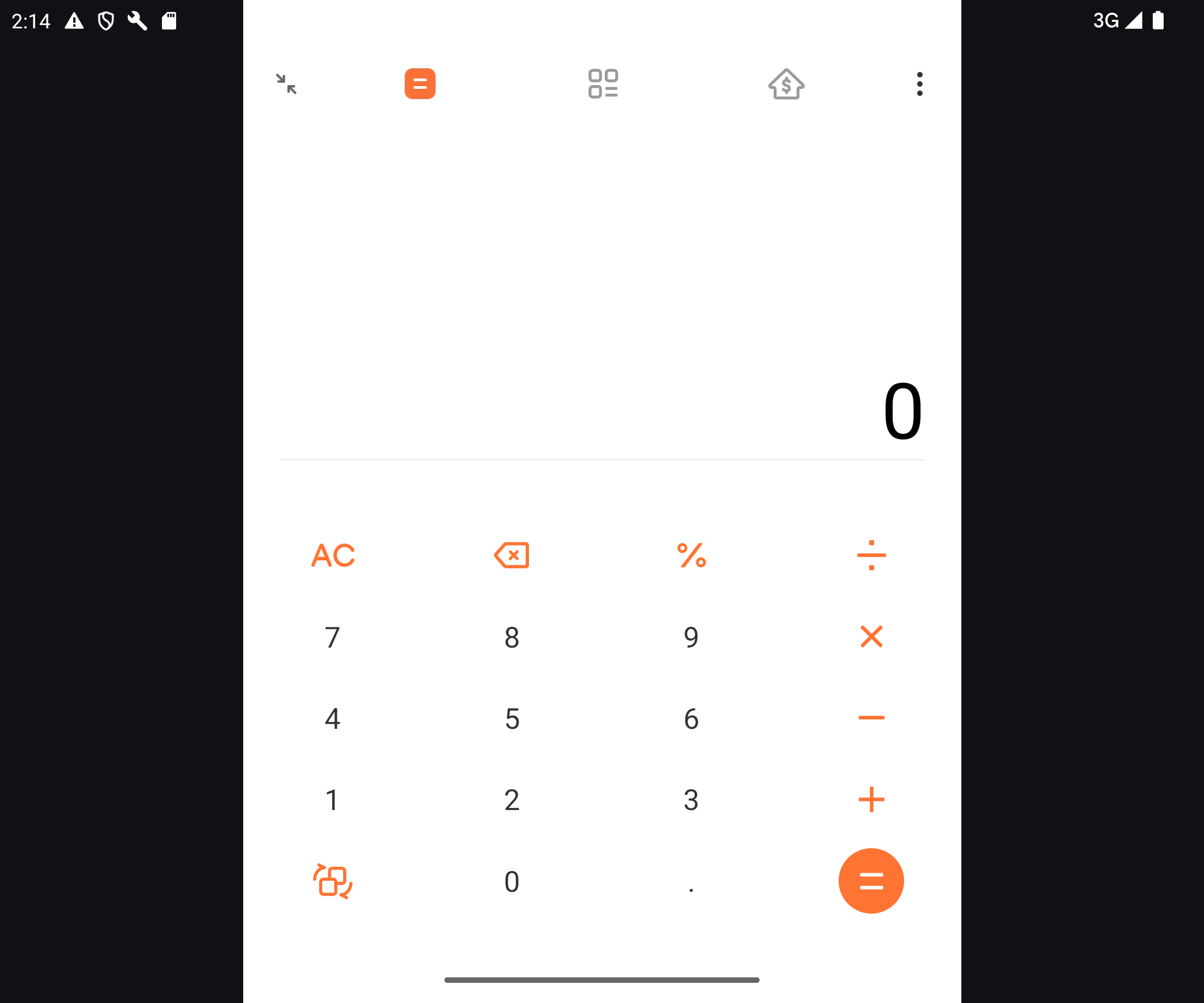This screenshot has width=1204, height=1003.
Task: Open the unit converter tab
Action: click(x=603, y=84)
